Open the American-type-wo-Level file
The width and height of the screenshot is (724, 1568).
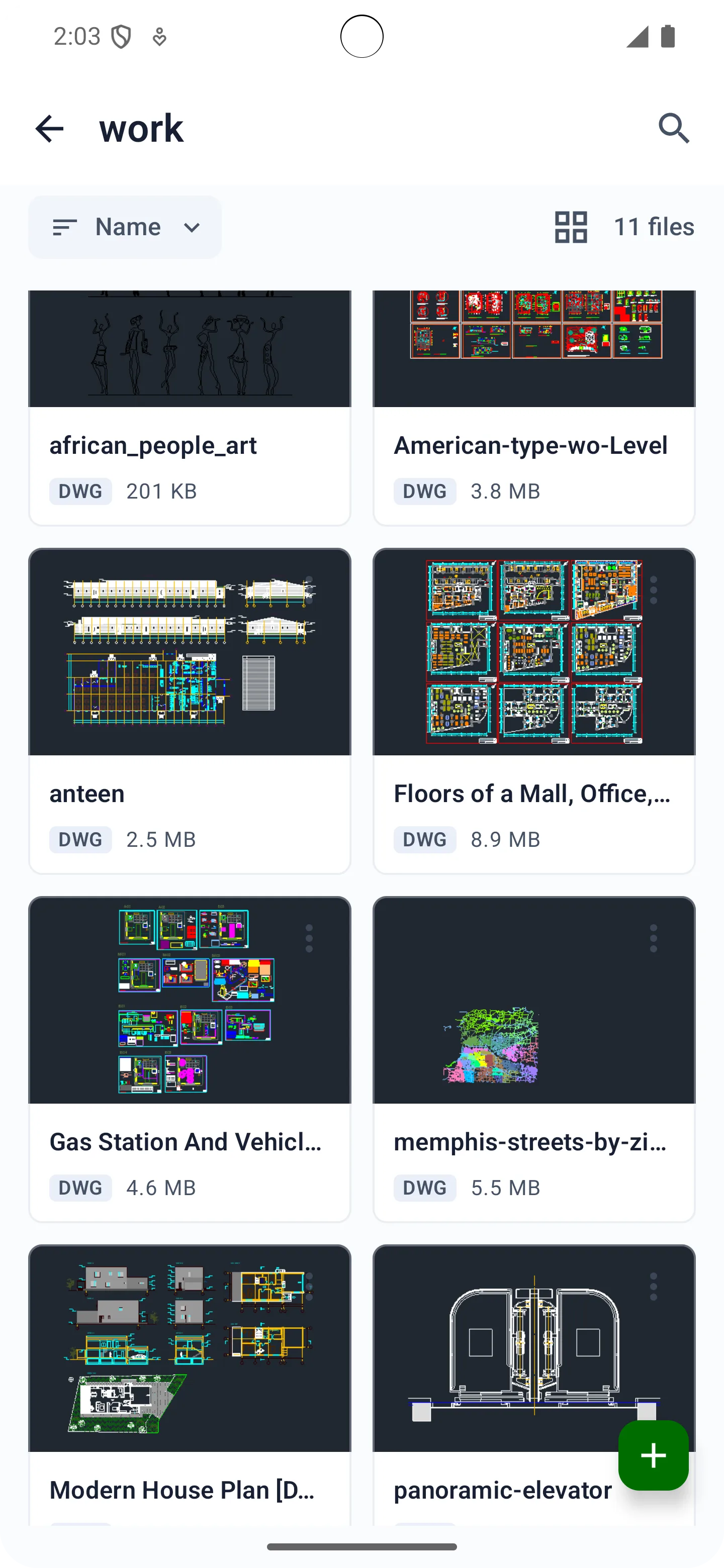[x=534, y=408]
